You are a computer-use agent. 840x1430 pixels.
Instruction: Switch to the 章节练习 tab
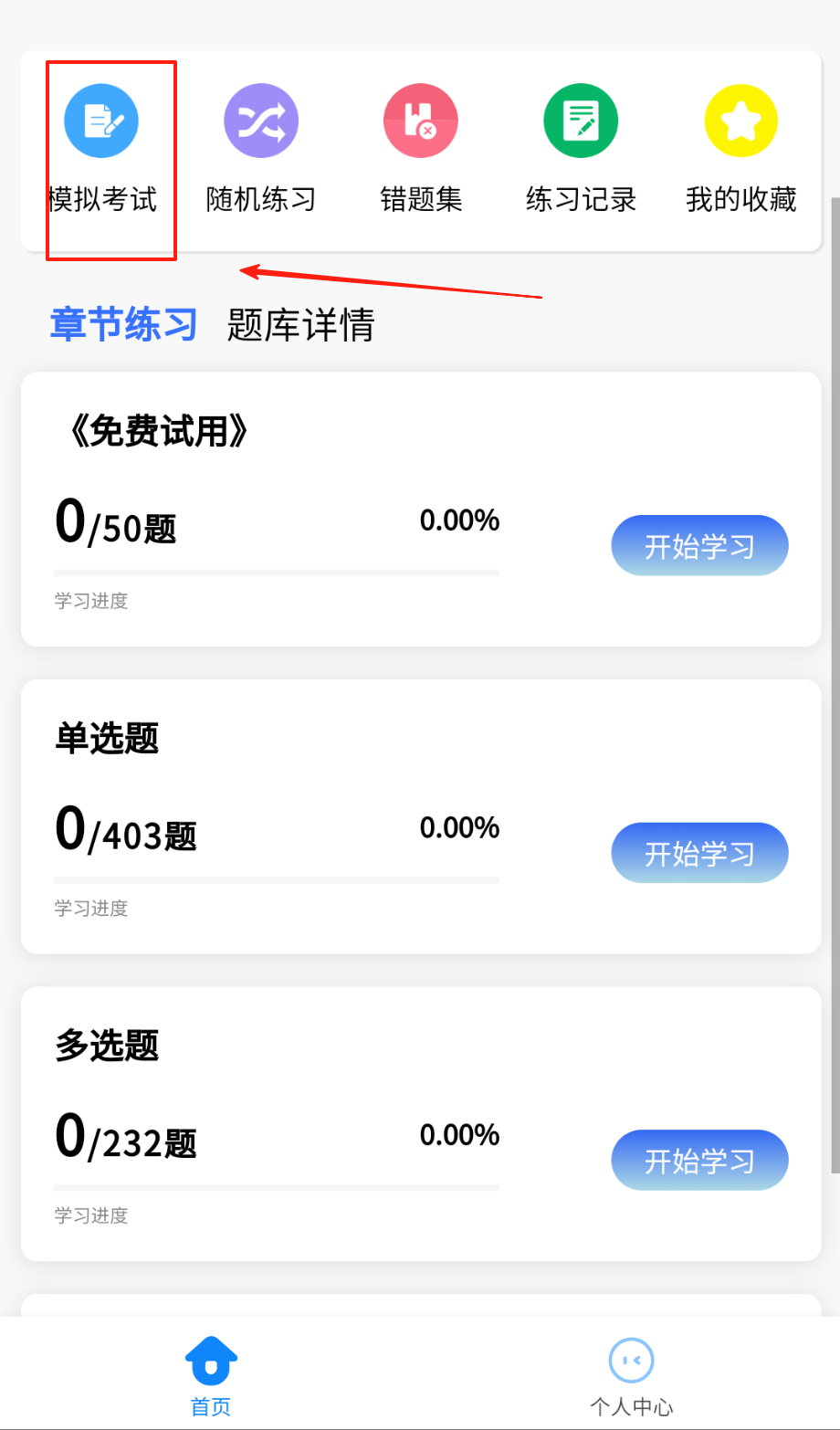[x=123, y=324]
